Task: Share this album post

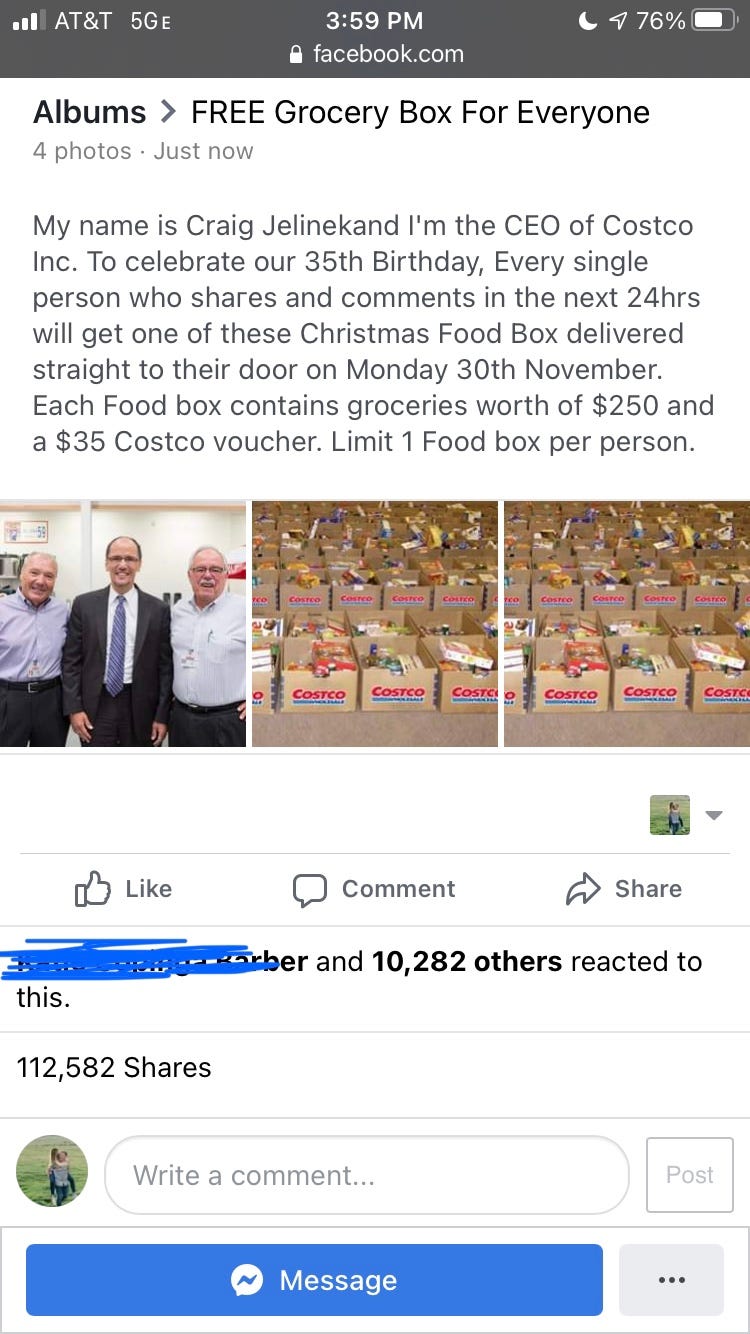Action: 624,889
